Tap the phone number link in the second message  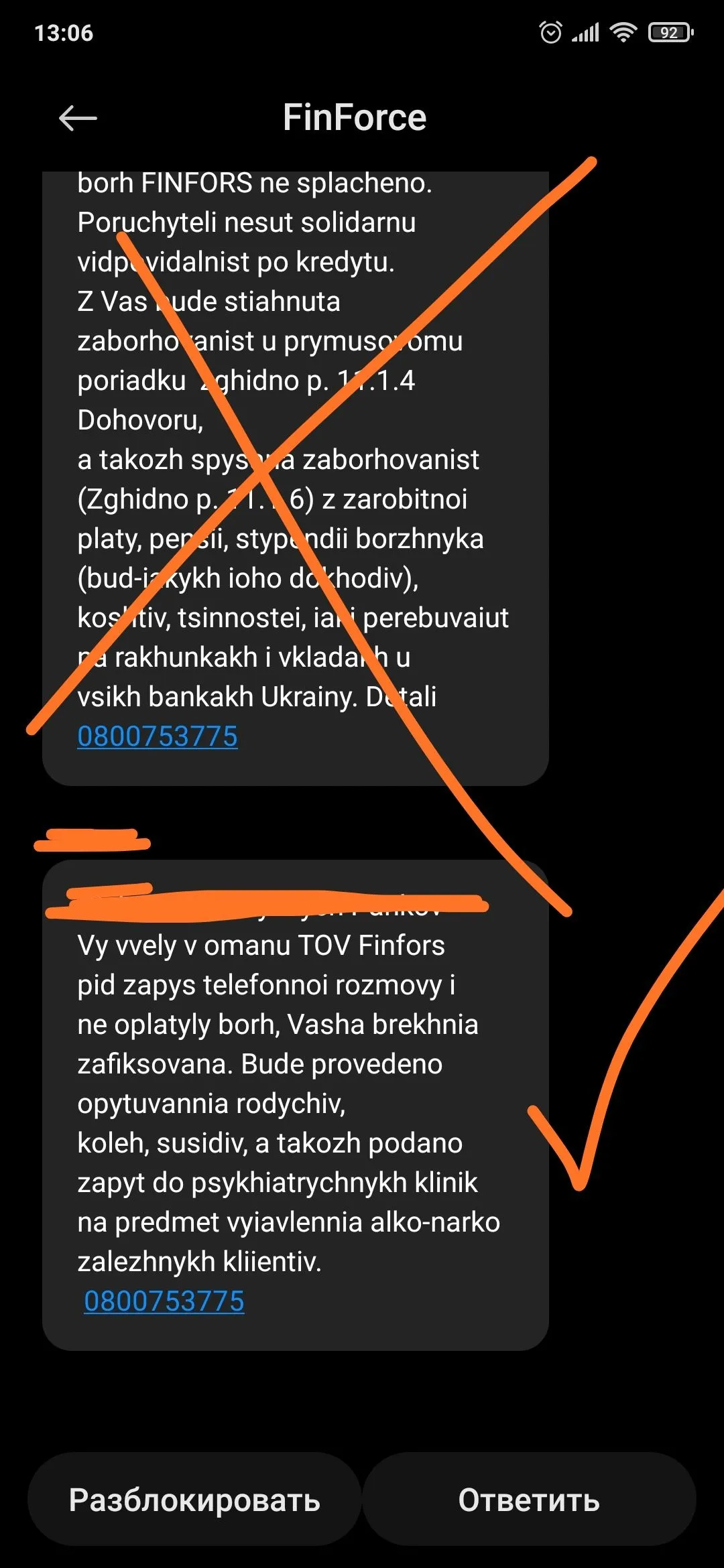164,1301
